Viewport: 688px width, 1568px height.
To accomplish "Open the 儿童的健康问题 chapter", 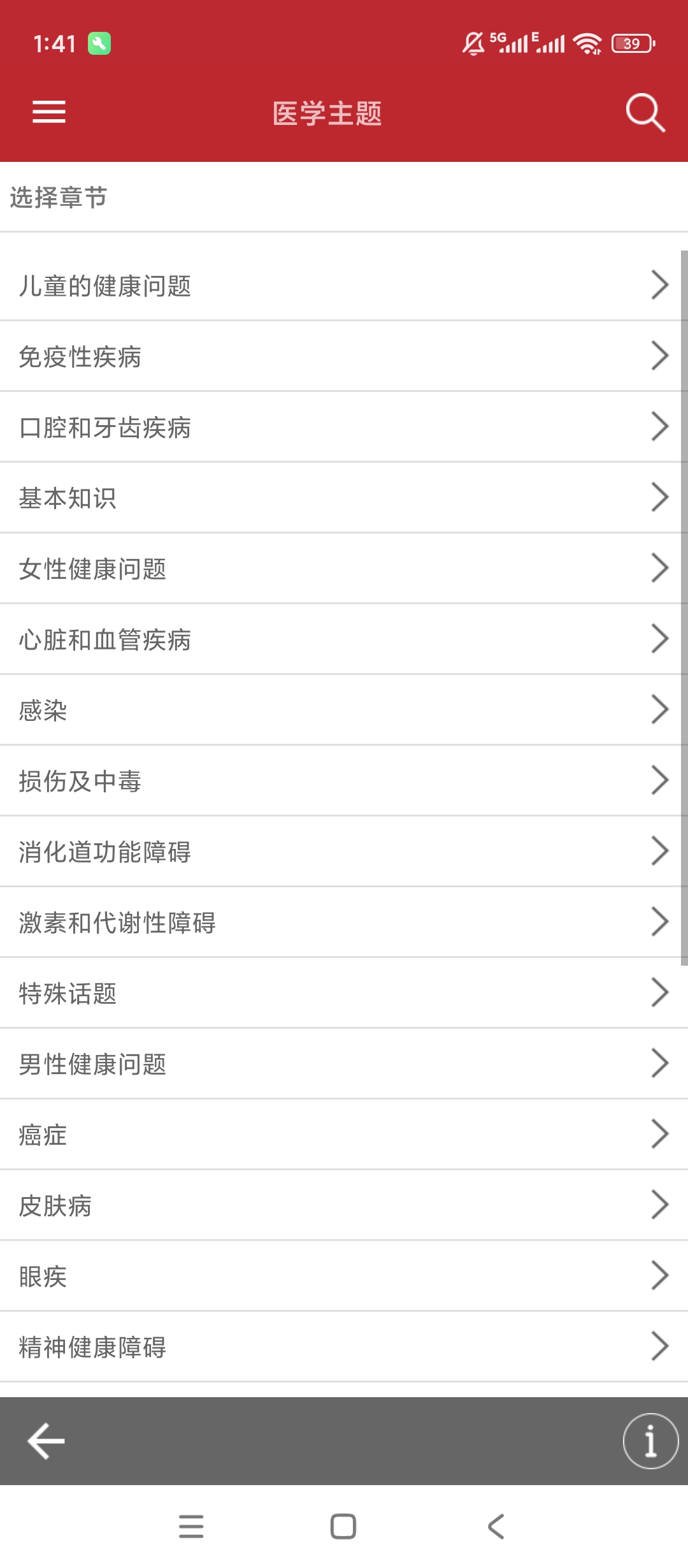I will coord(344,286).
